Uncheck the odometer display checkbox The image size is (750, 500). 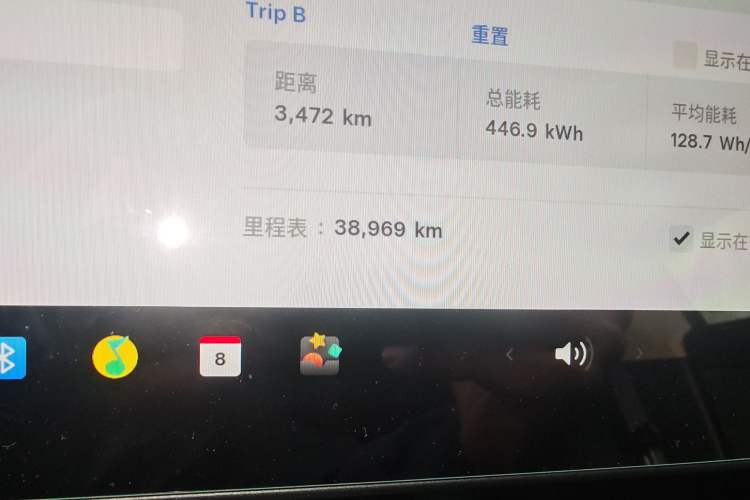point(681,238)
